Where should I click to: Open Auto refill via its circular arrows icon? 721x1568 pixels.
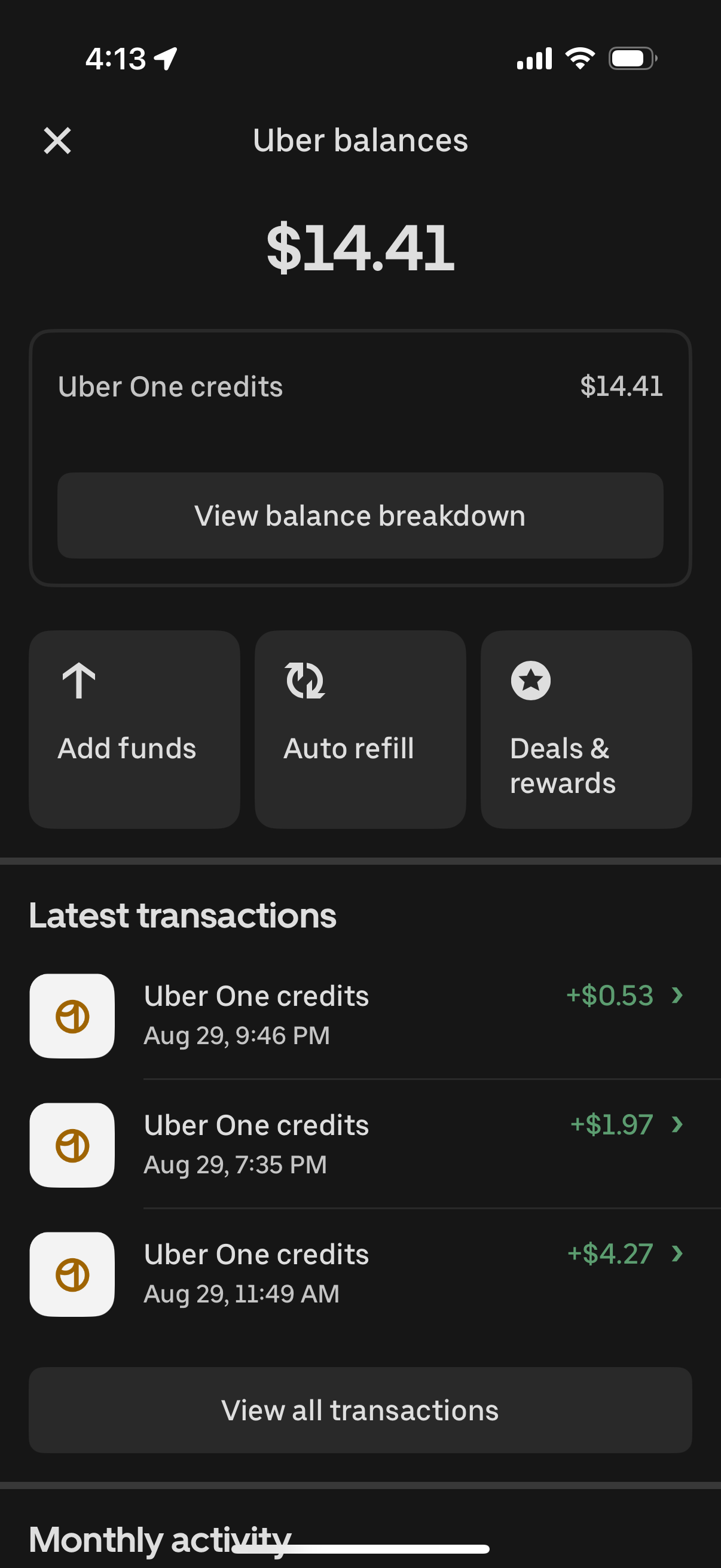304,680
